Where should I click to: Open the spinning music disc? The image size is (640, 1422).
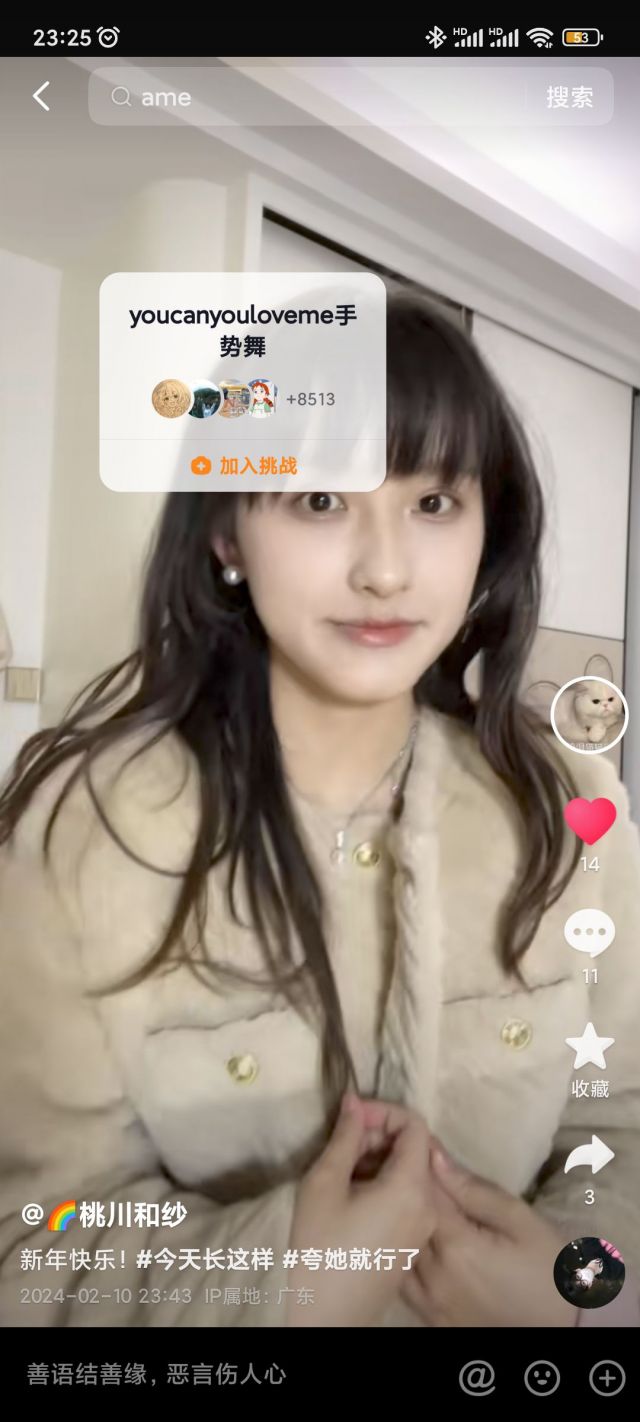coord(589,1272)
